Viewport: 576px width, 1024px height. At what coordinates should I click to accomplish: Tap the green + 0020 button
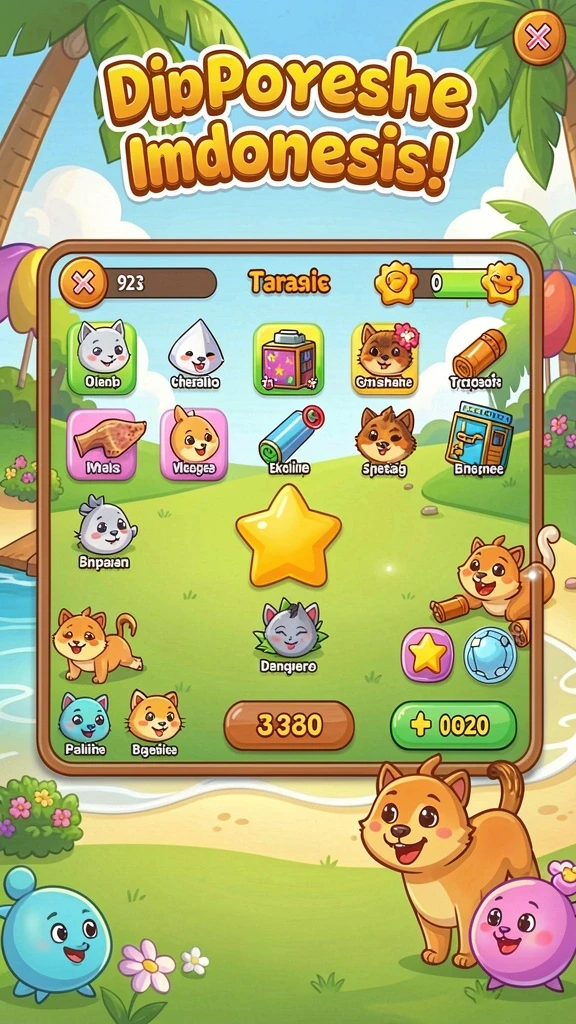point(453,726)
